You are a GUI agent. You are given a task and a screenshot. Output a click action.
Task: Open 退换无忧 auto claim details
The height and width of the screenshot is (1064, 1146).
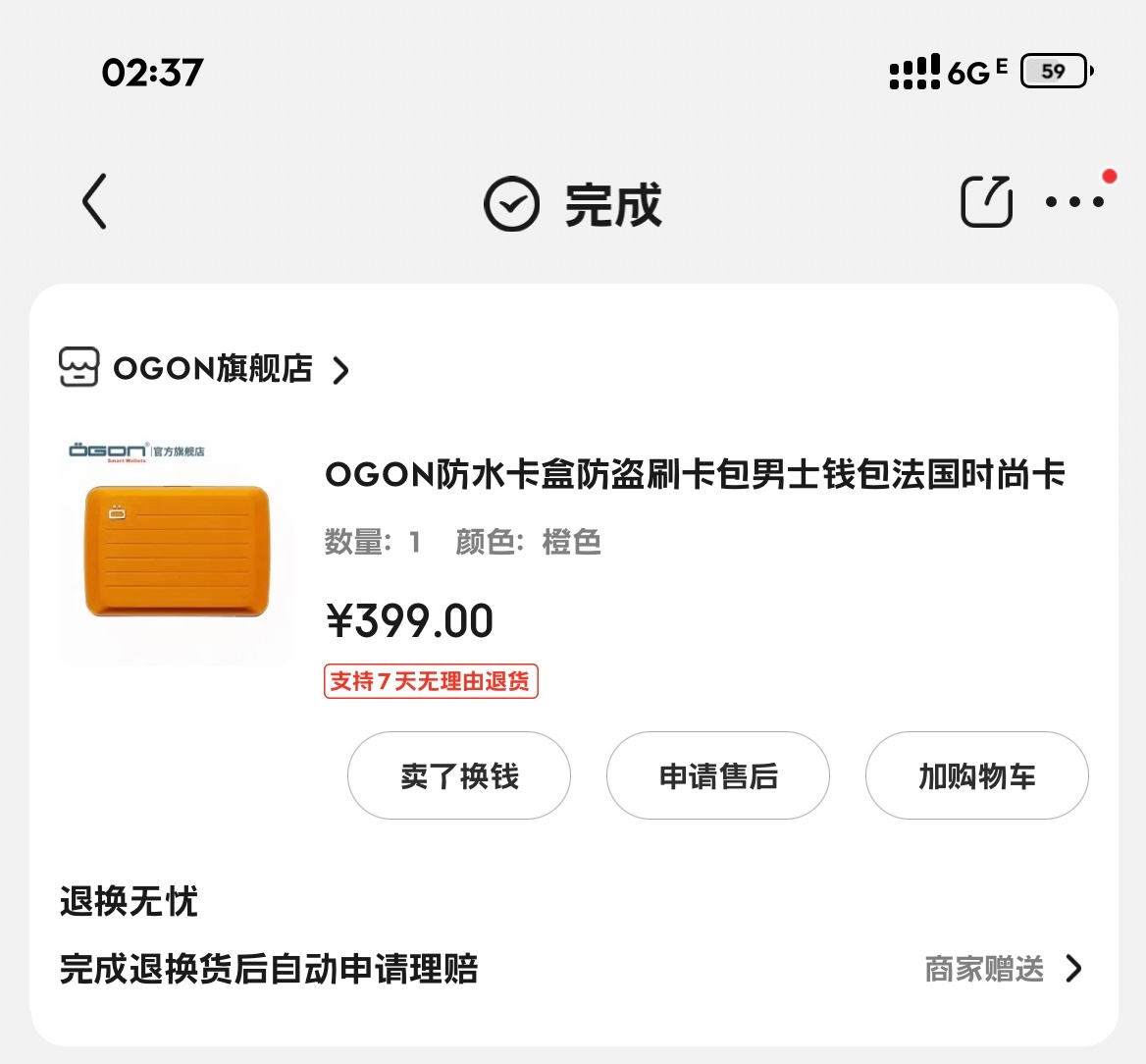pyautogui.click(x=1001, y=969)
